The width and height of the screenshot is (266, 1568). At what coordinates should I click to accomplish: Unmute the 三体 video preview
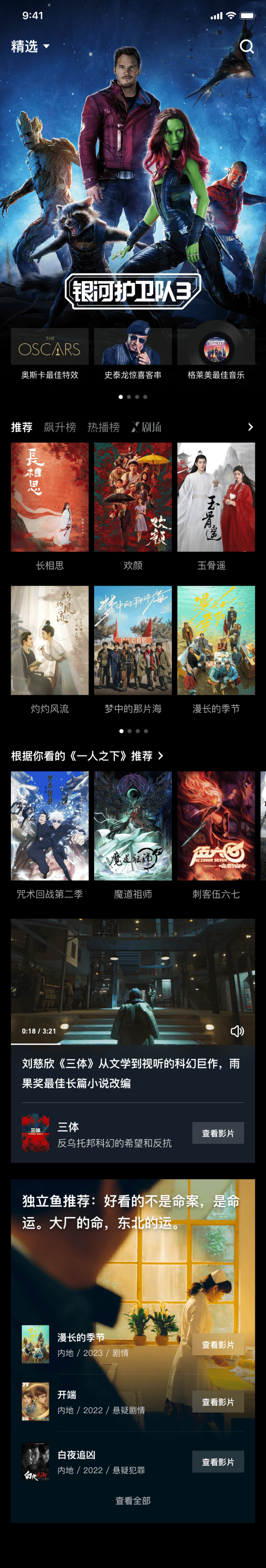(237, 1031)
